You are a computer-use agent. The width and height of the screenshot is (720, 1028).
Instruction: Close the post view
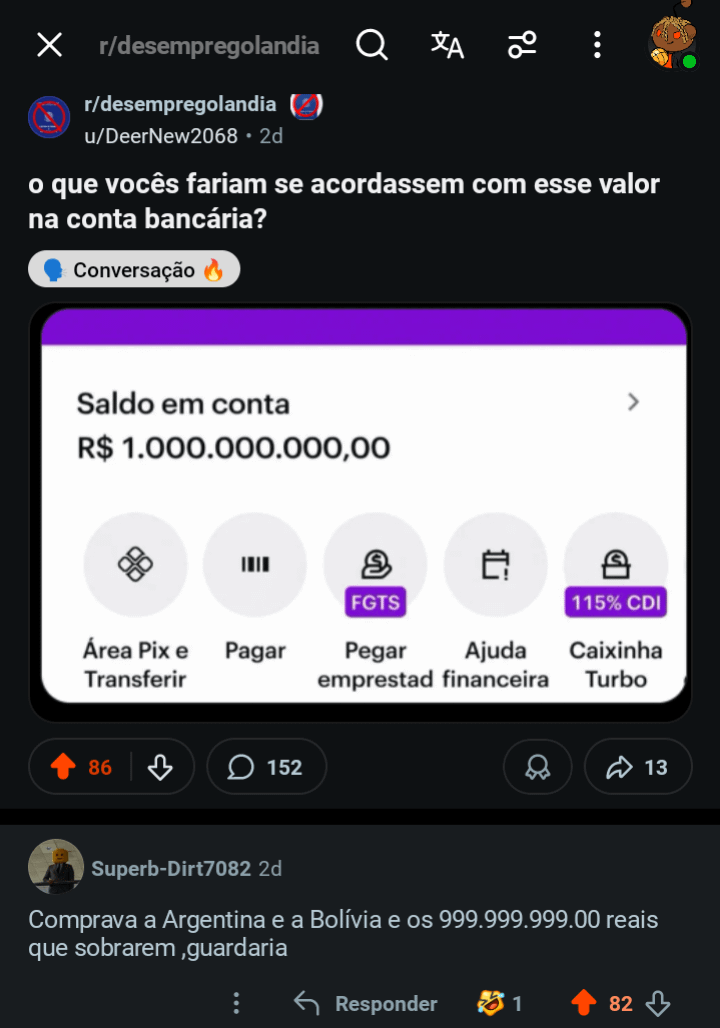click(x=49, y=45)
